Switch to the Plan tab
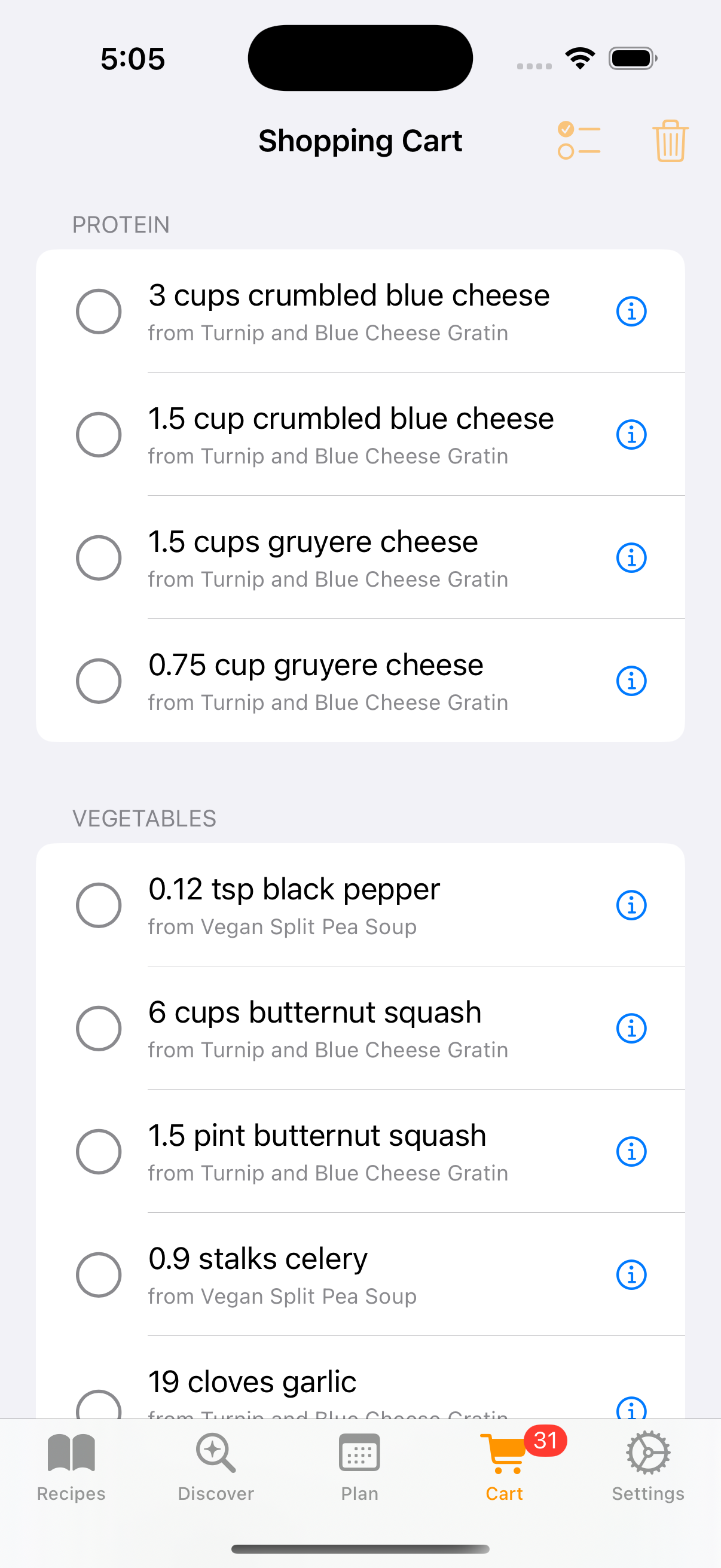The width and height of the screenshot is (721, 1568). tap(359, 1467)
